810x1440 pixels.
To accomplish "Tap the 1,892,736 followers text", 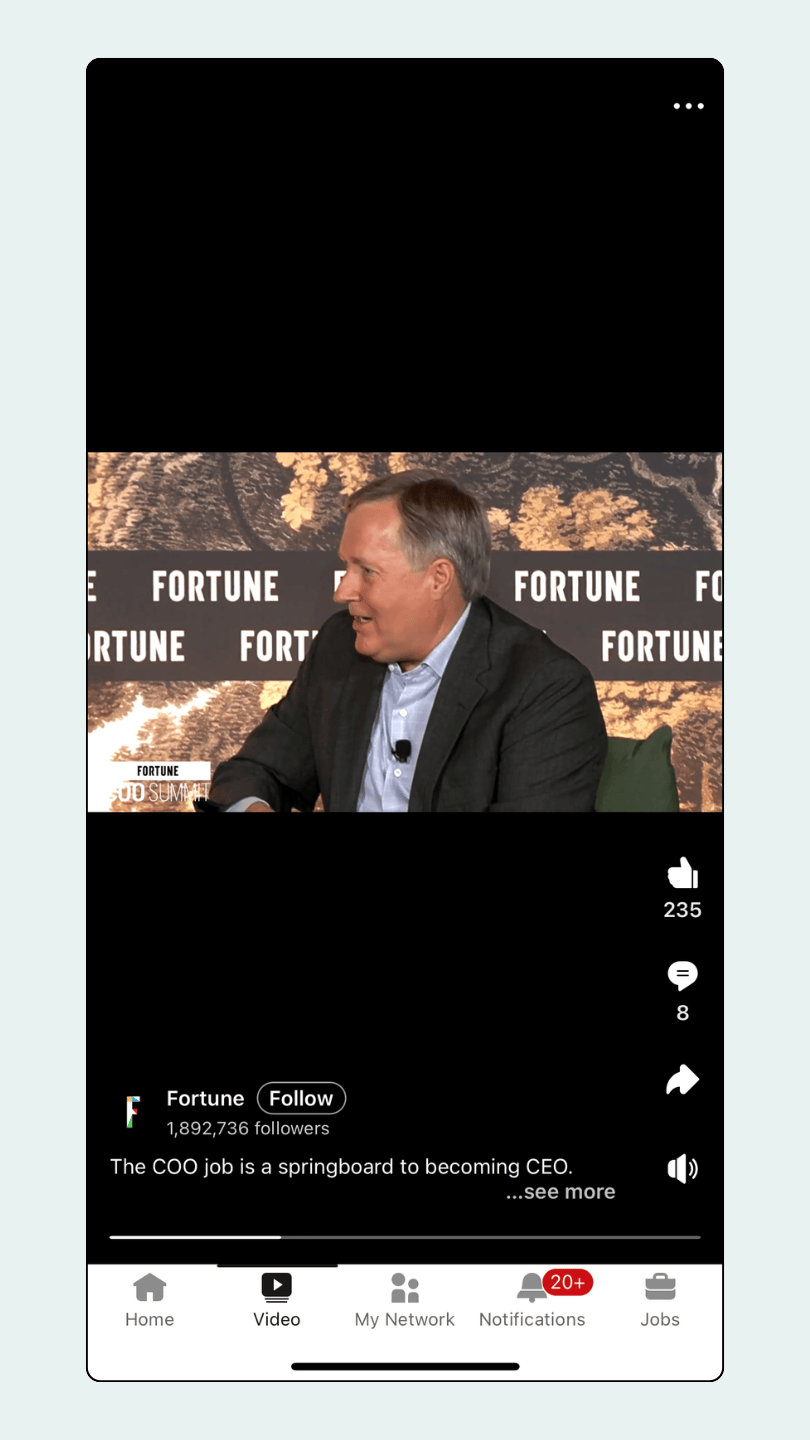I will tap(248, 1128).
